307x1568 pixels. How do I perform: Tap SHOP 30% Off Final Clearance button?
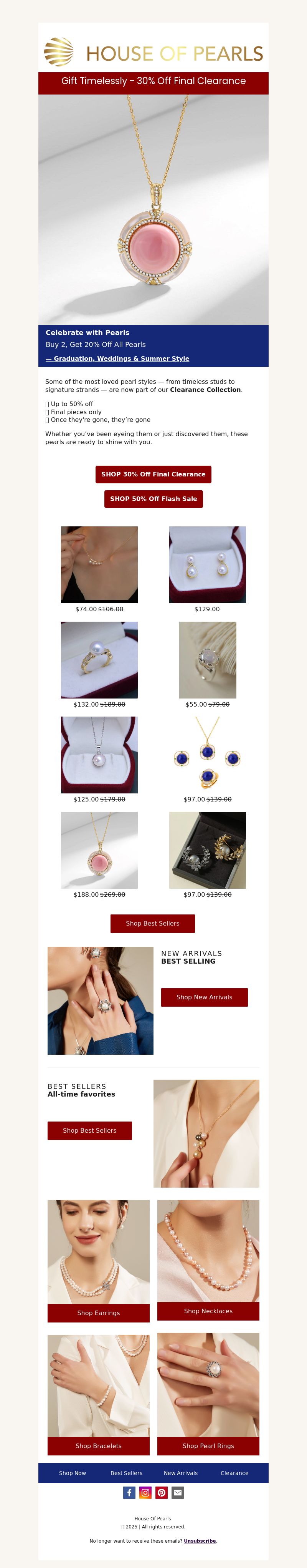(153, 474)
